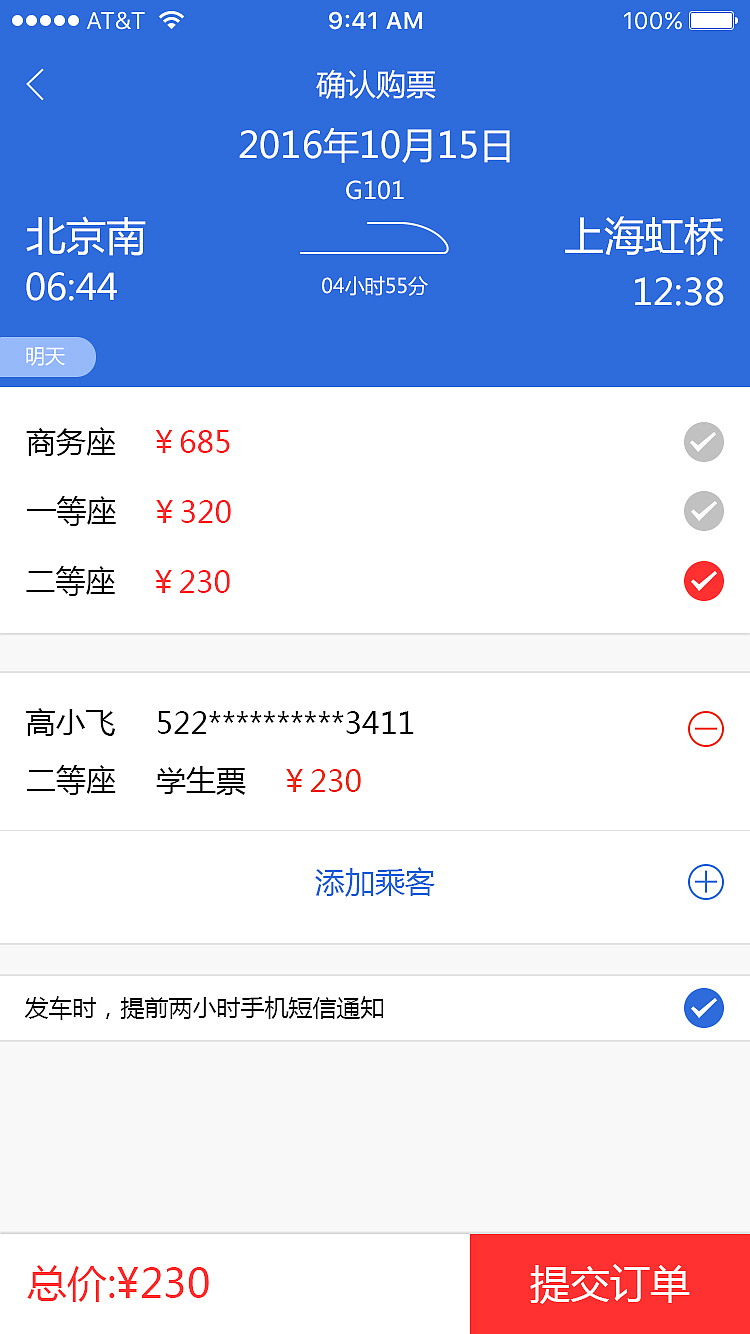Image resolution: width=750 pixels, height=1334 pixels.
Task: Select the 商务座 ¥685 seat option
Action: point(703,442)
